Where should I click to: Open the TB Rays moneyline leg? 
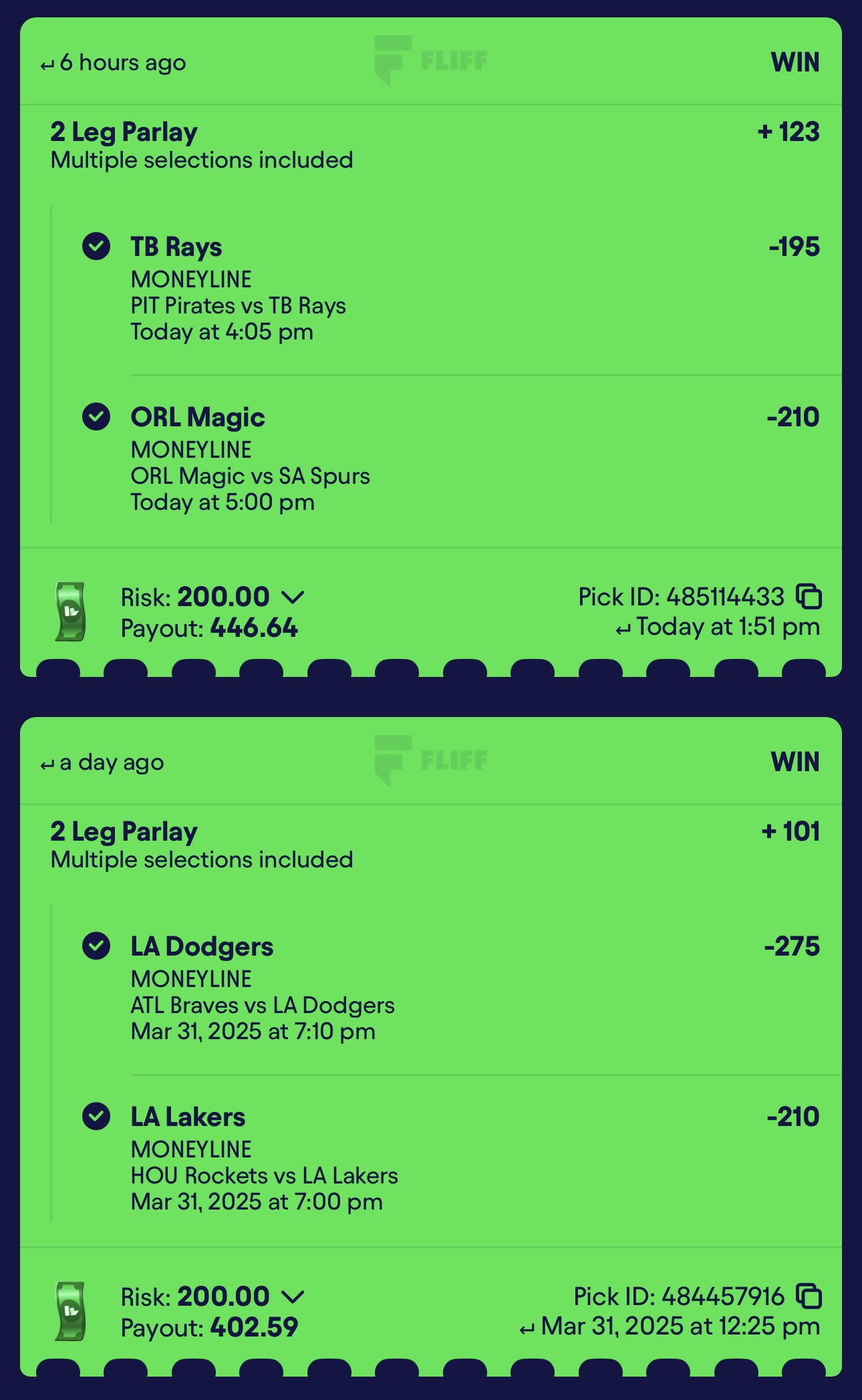pyautogui.click(x=176, y=247)
